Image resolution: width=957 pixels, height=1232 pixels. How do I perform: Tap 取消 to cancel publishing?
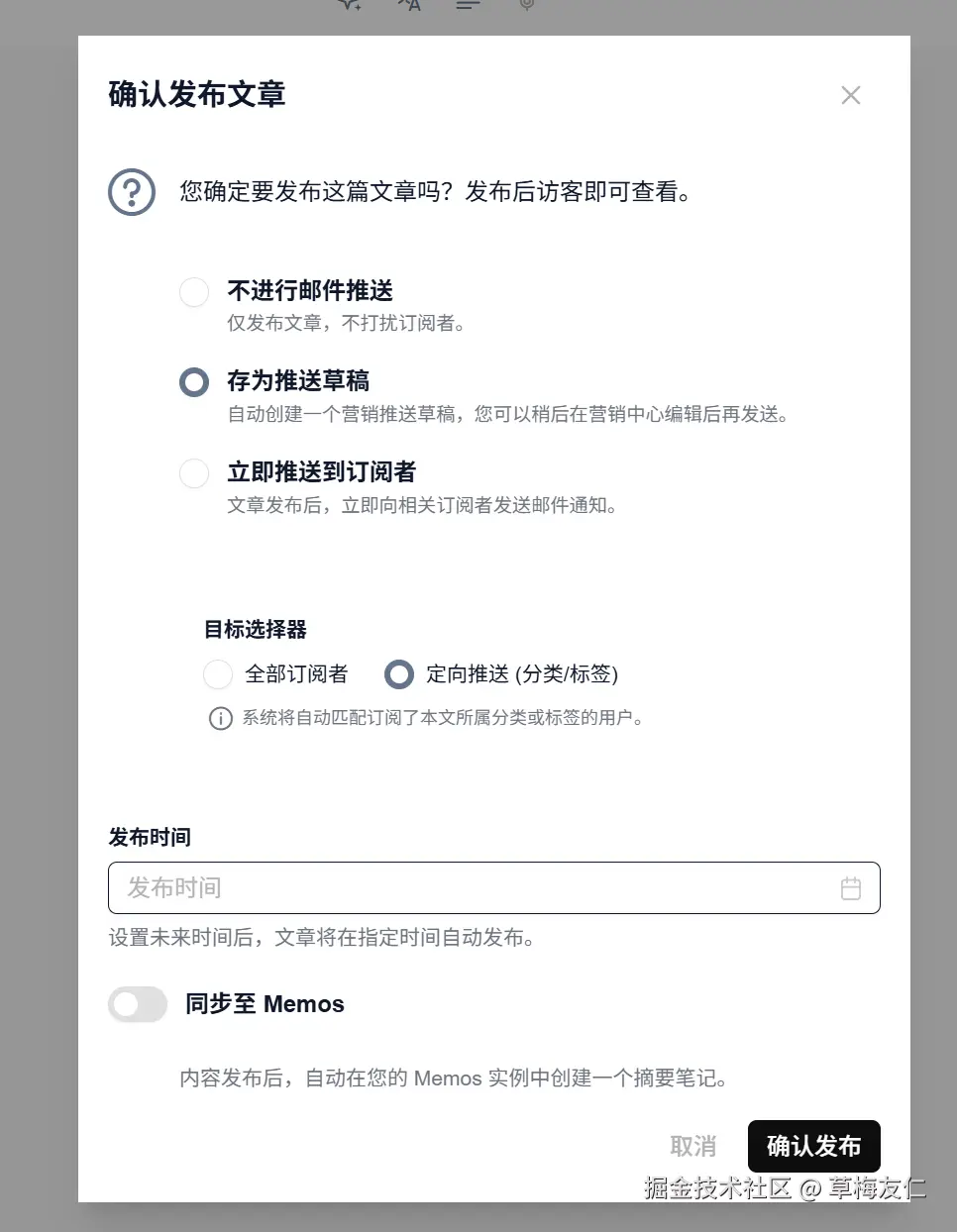(x=692, y=1146)
